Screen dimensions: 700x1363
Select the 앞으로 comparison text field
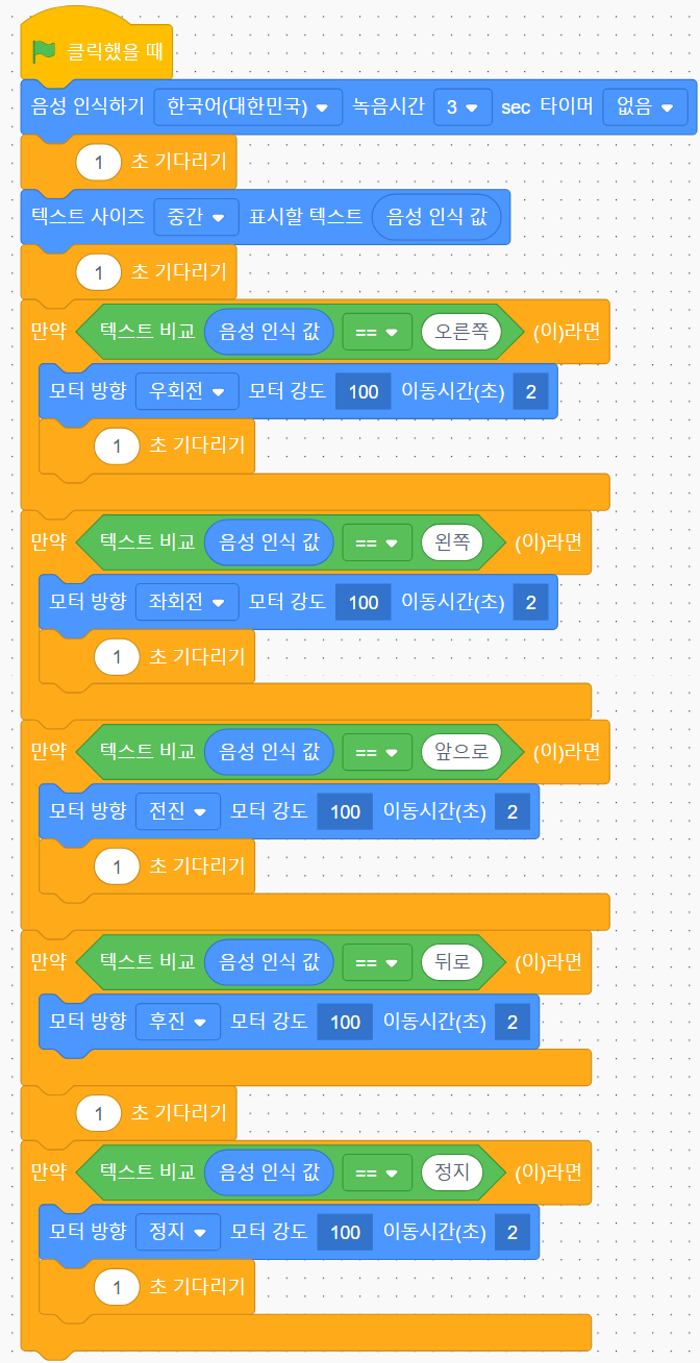tap(461, 752)
